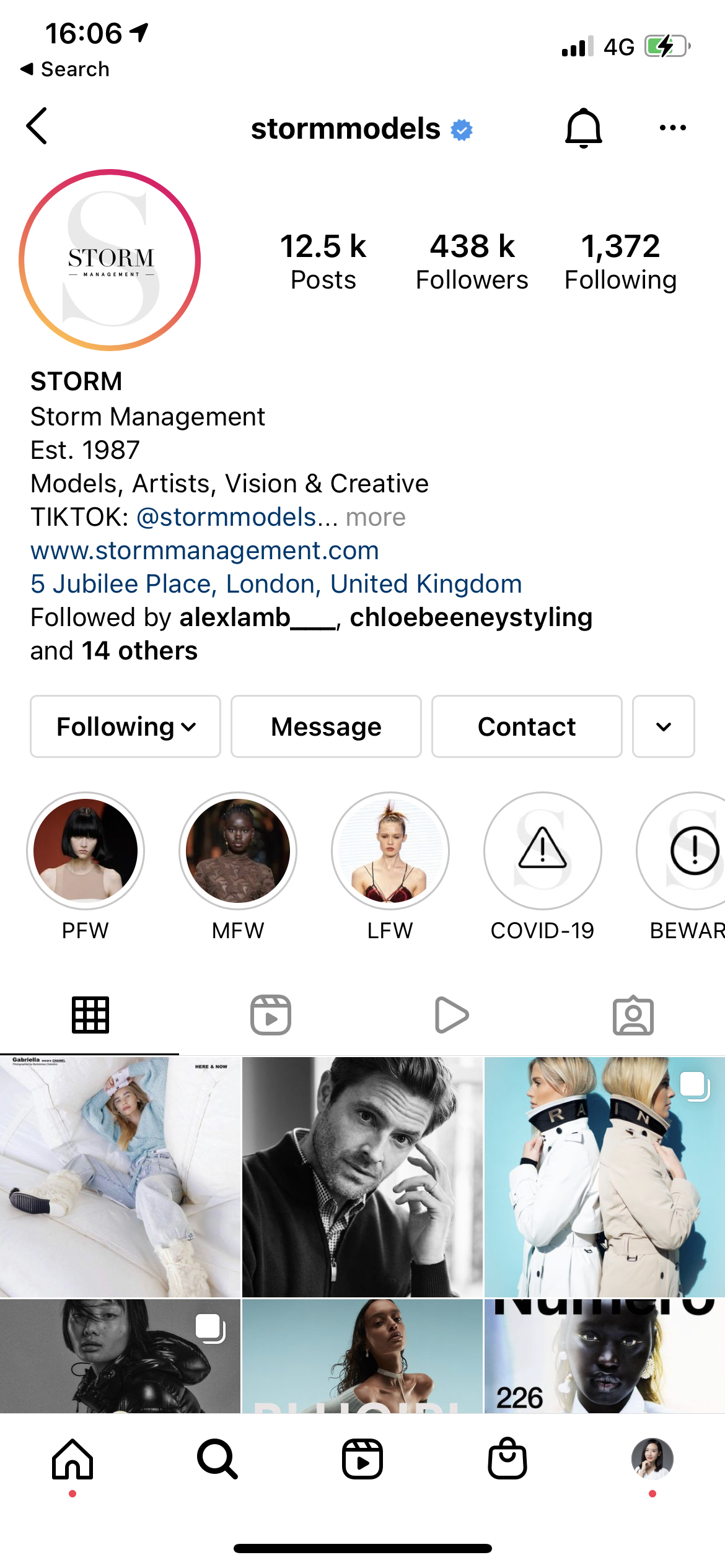Open the 1,372 Following list
The width and height of the screenshot is (725, 1568).
tap(620, 261)
